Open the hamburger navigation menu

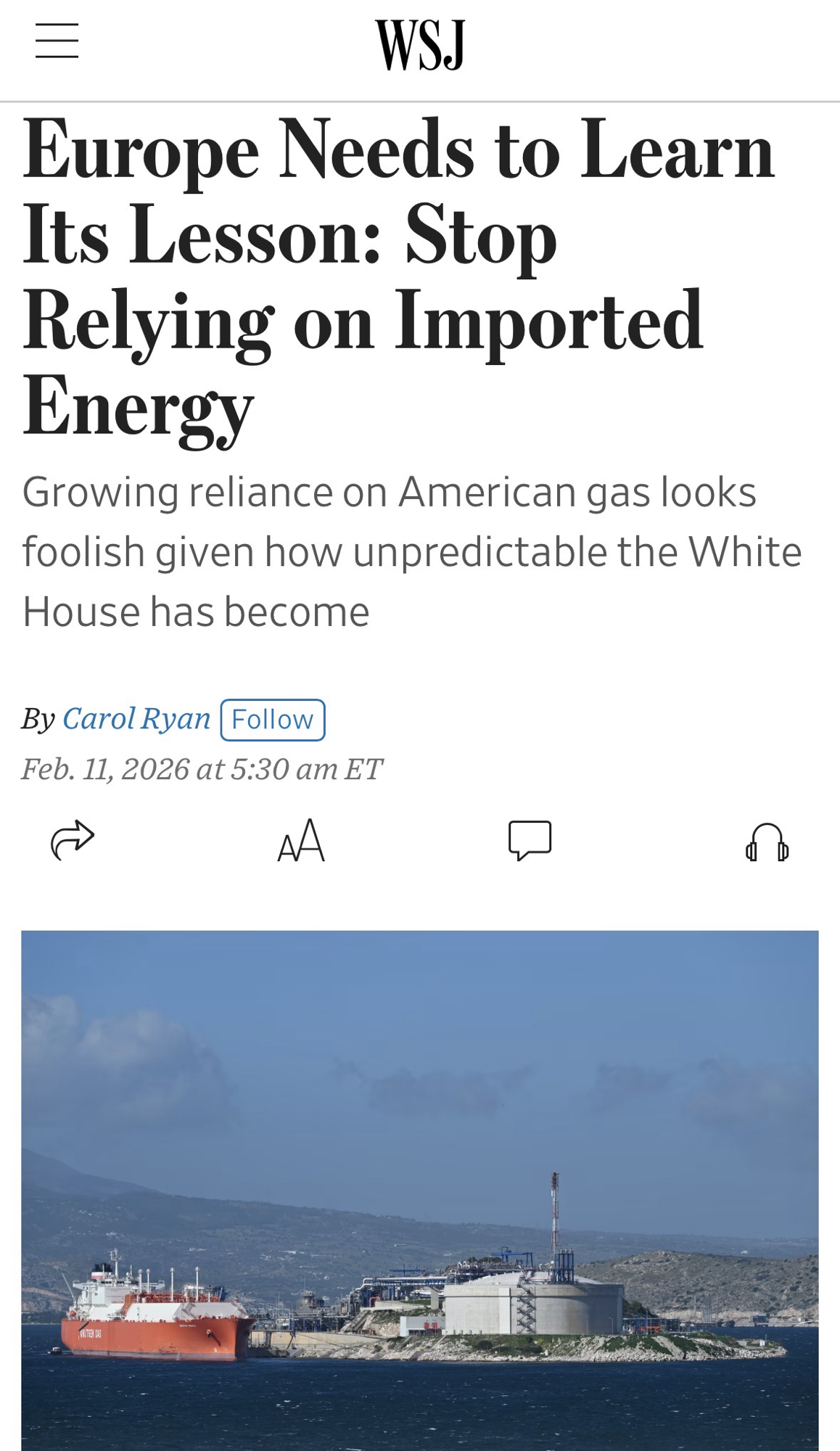click(x=57, y=41)
